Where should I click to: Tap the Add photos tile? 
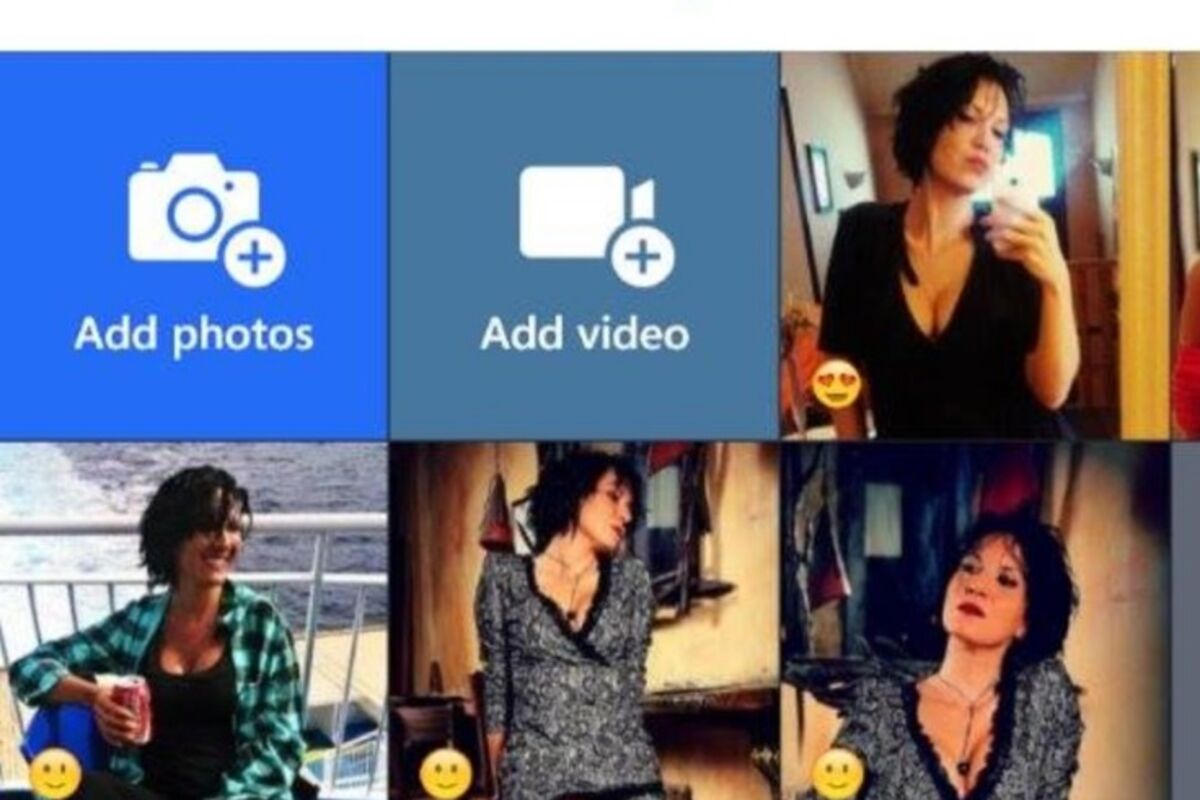click(x=193, y=245)
